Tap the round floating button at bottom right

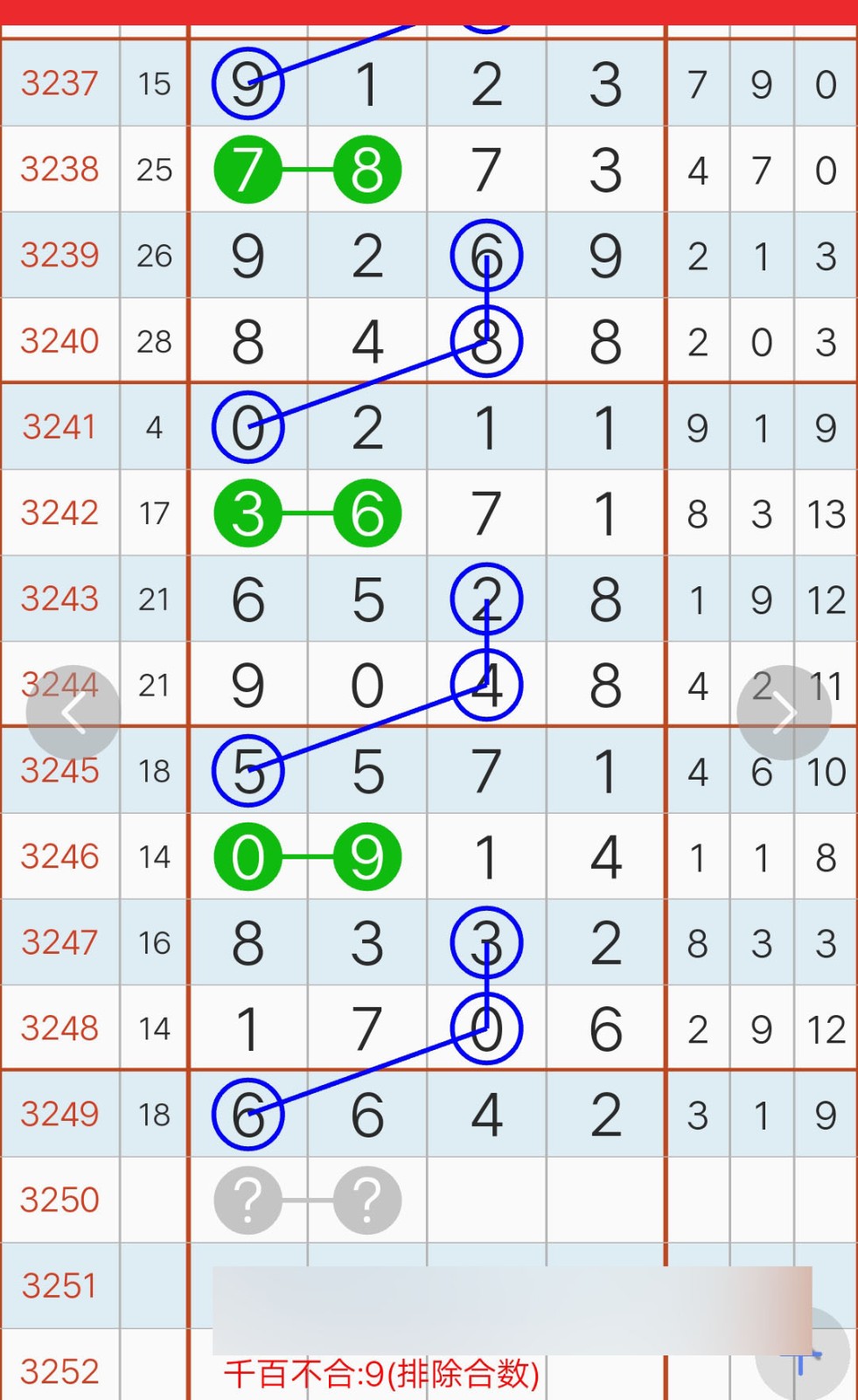[x=803, y=1354]
